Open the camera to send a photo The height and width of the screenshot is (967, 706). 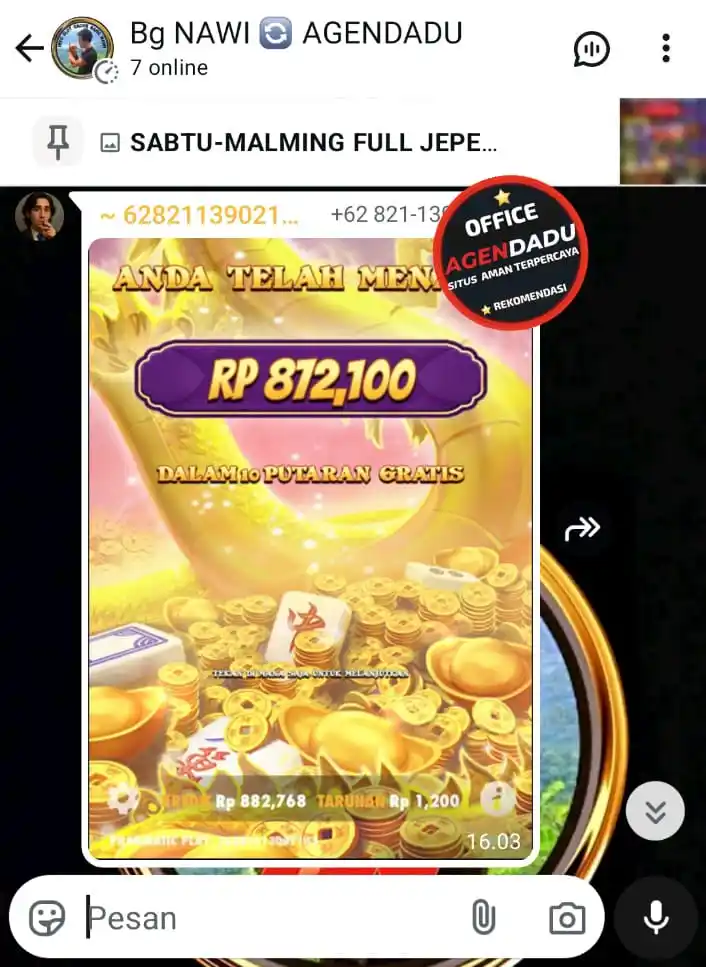coord(567,917)
